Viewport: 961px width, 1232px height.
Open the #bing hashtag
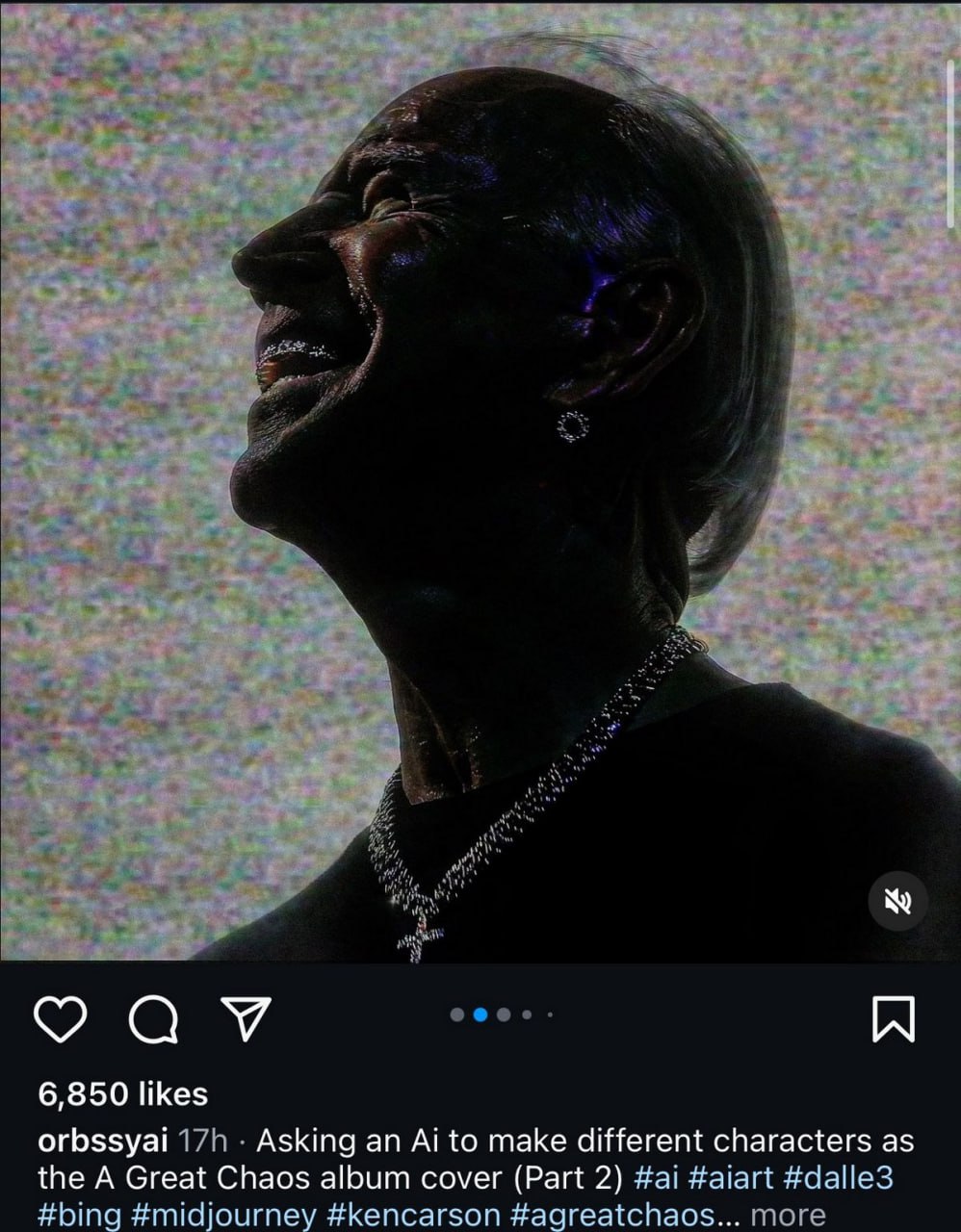pos(79,1215)
